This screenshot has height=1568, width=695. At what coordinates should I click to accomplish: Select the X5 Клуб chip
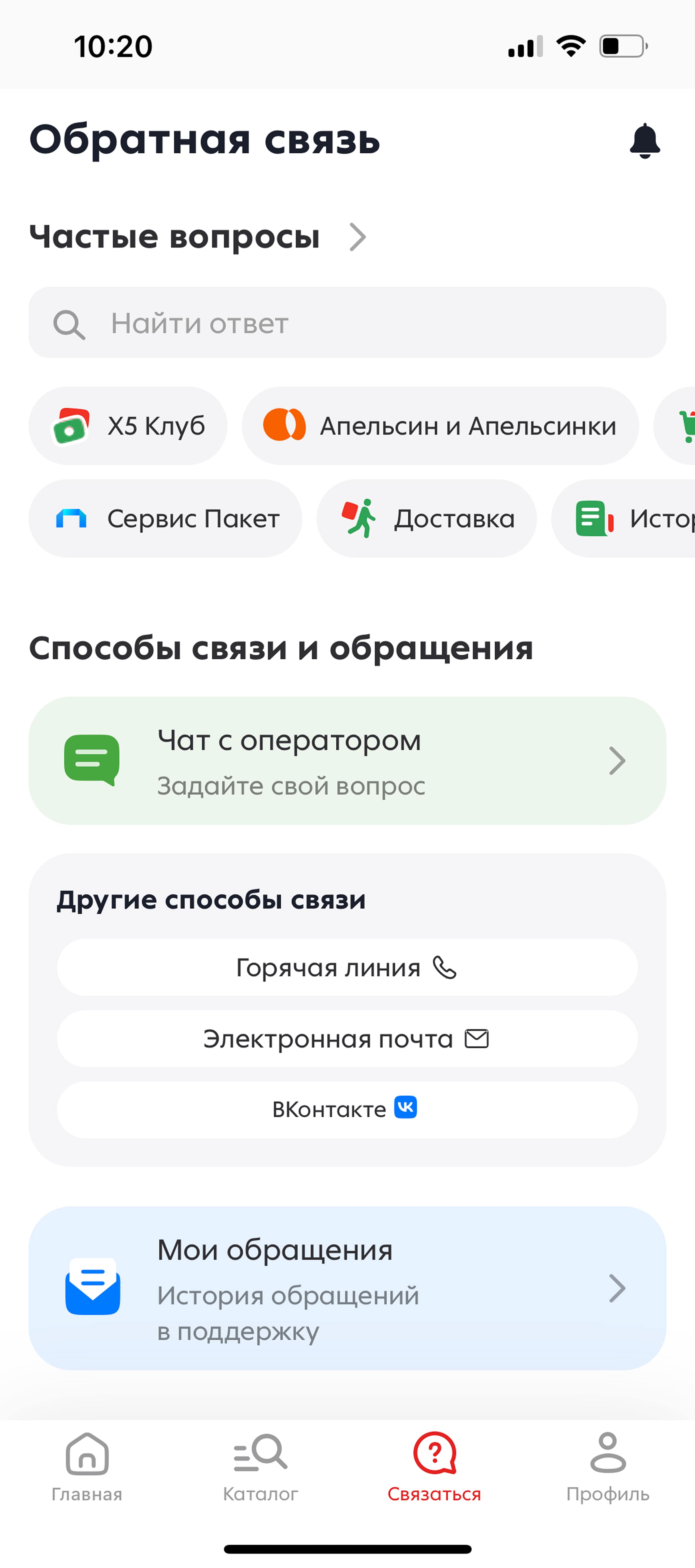[128, 425]
